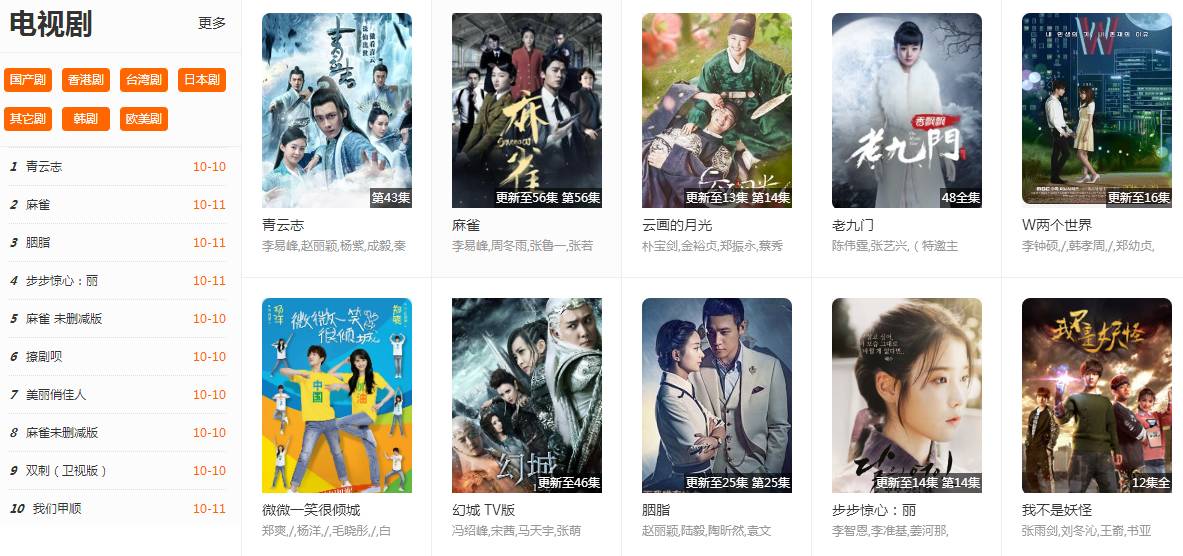Viewport: 1183px width, 556px height.
Task: Select the 国产剧 filter chip
Action: point(28,80)
